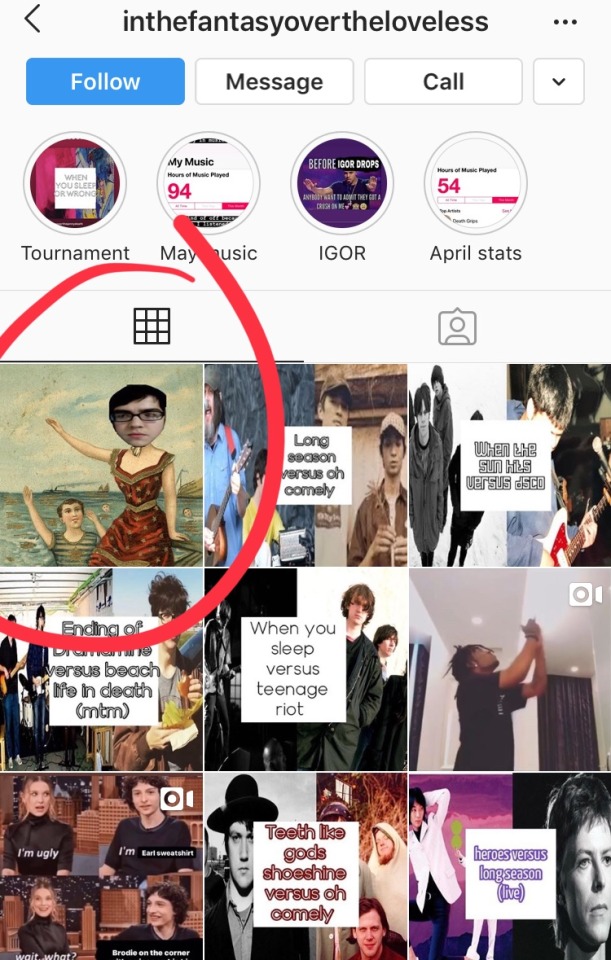Open 'When the sun hits versus disco' post
The image size is (611, 960).
click(509, 465)
